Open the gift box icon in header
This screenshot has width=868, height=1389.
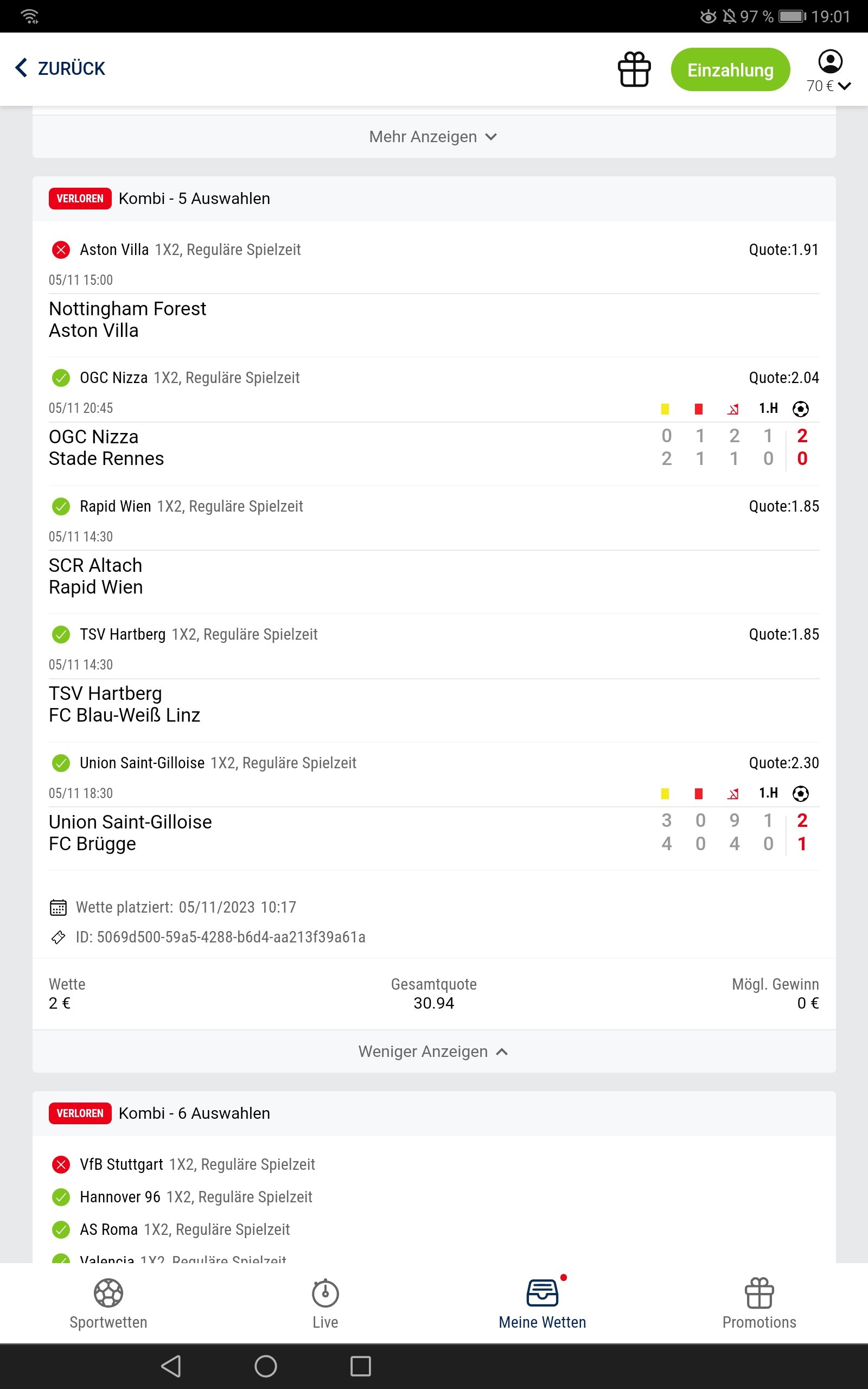(x=634, y=69)
